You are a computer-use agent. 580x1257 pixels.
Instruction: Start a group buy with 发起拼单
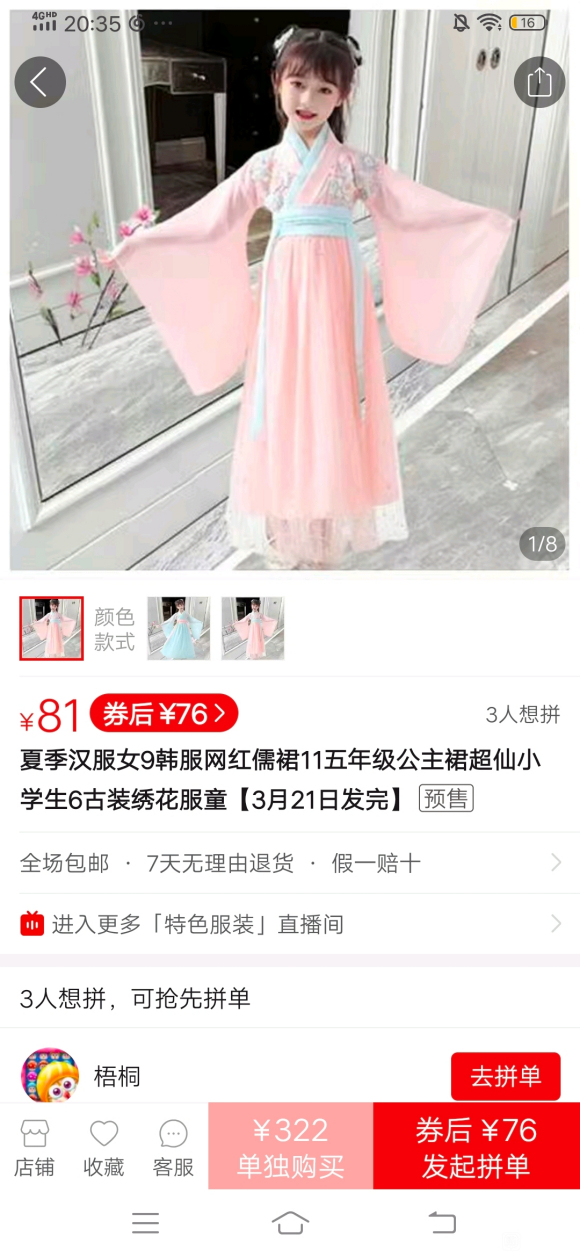[476, 1146]
